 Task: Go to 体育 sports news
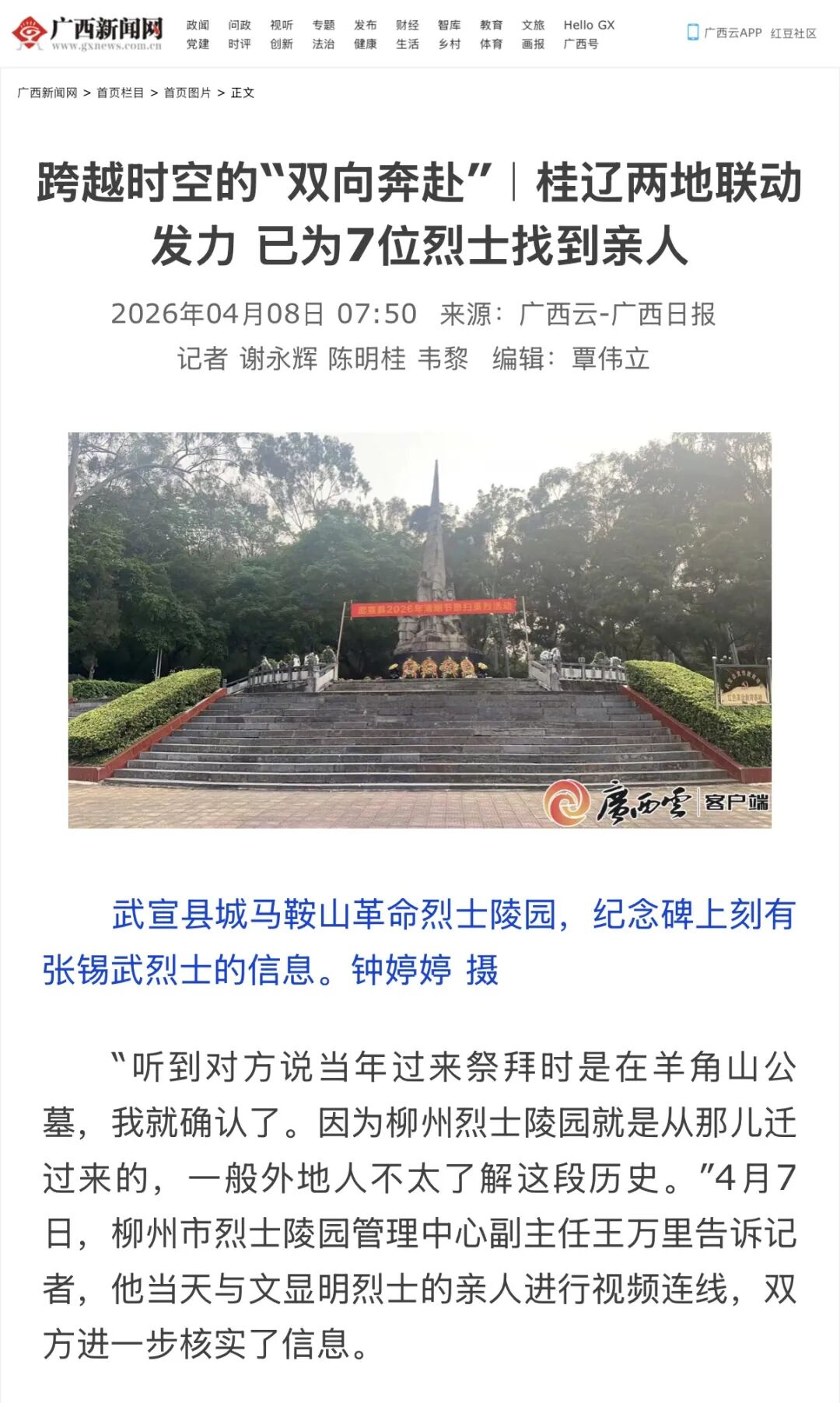point(491,44)
